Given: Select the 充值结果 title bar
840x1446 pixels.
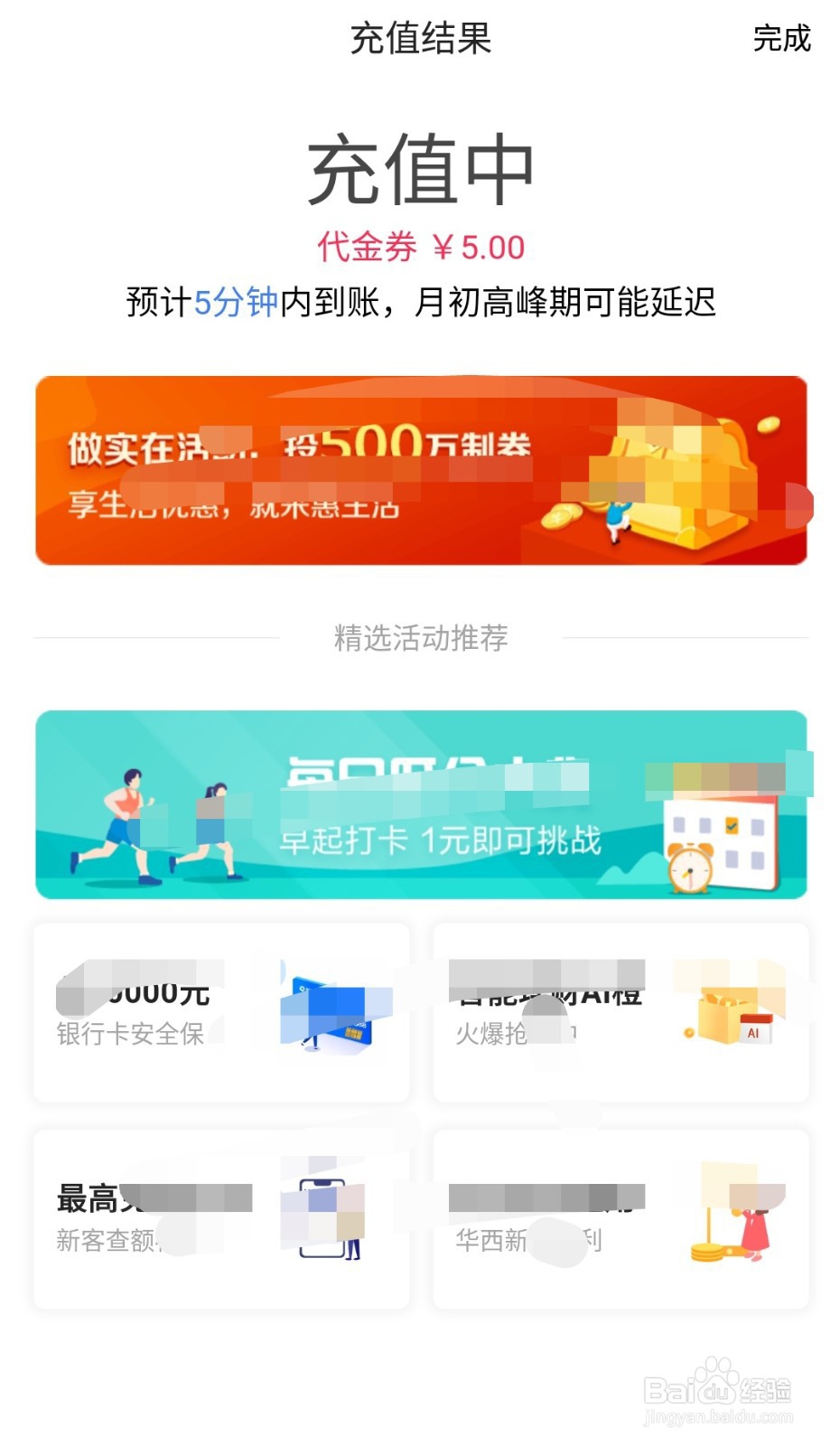Looking at the screenshot, I should [420, 41].
